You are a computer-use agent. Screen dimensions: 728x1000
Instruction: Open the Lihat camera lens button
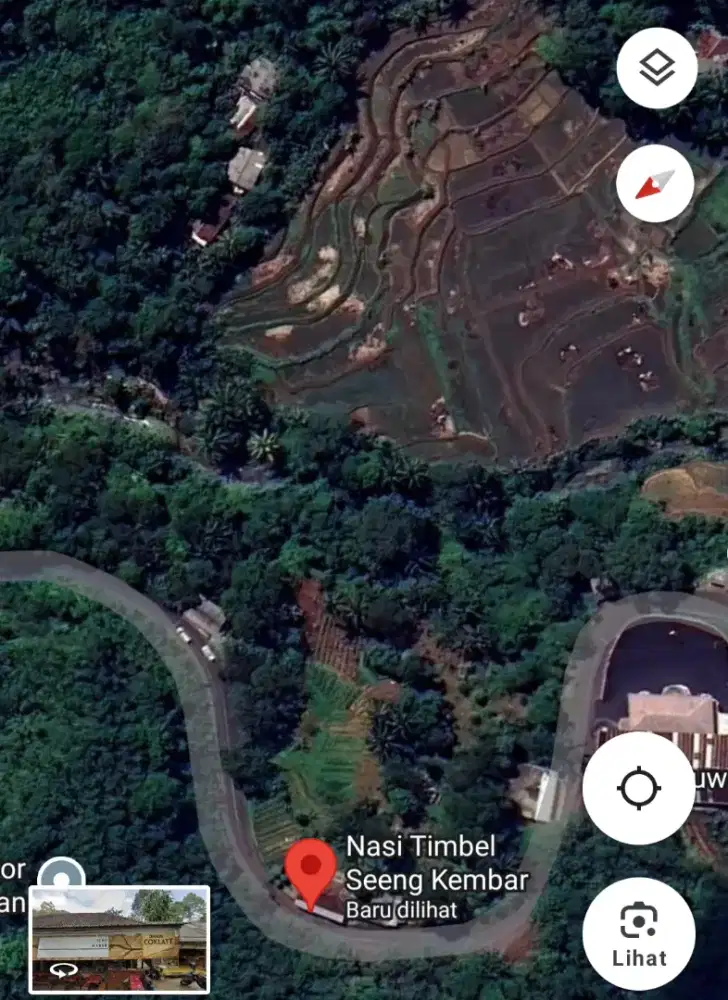[x=638, y=933]
